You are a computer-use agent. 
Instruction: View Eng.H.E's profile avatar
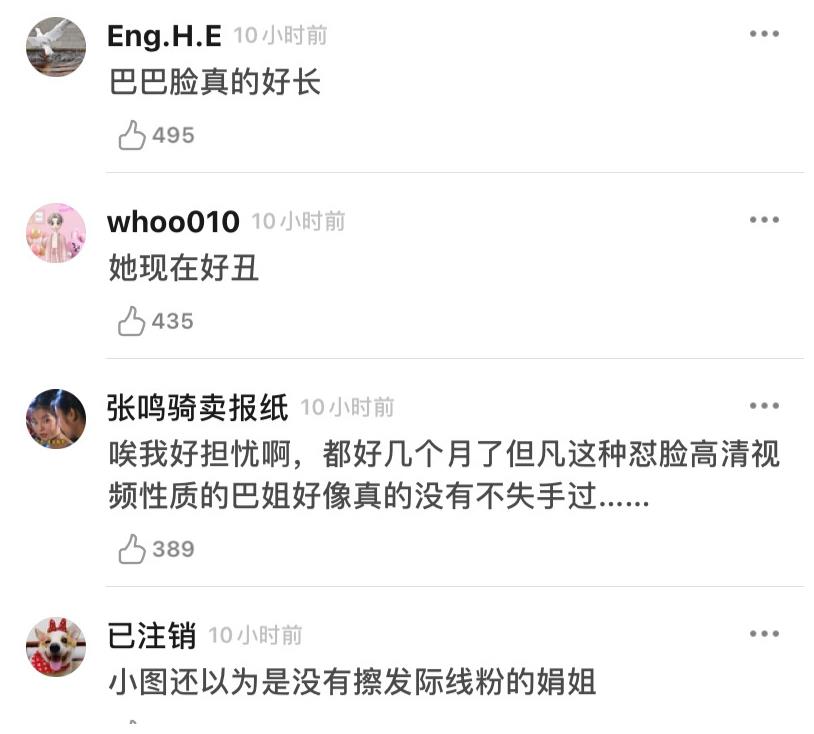click(56, 47)
